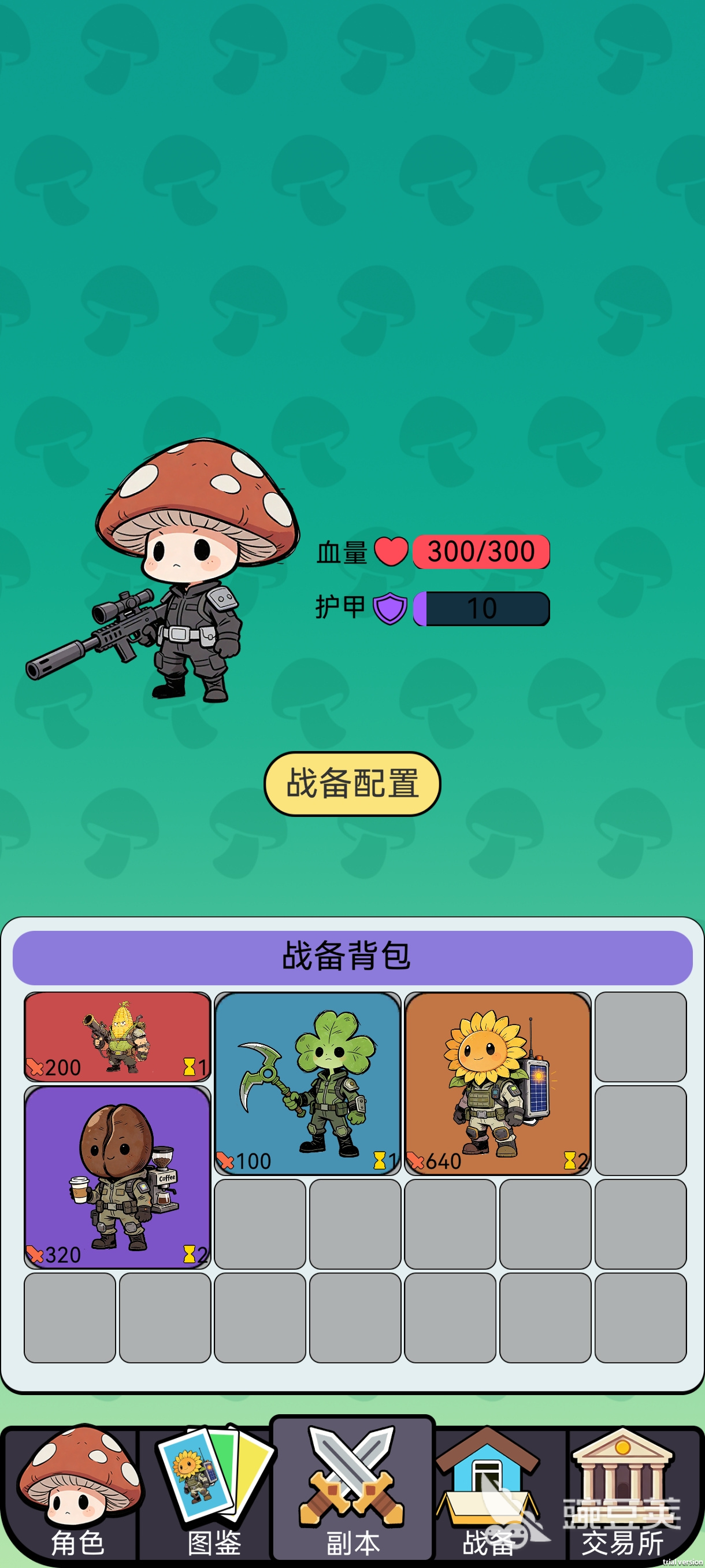This screenshot has width=705, height=1568.
Task: Select the corn soldier card costing 200
Action: coord(117,1037)
